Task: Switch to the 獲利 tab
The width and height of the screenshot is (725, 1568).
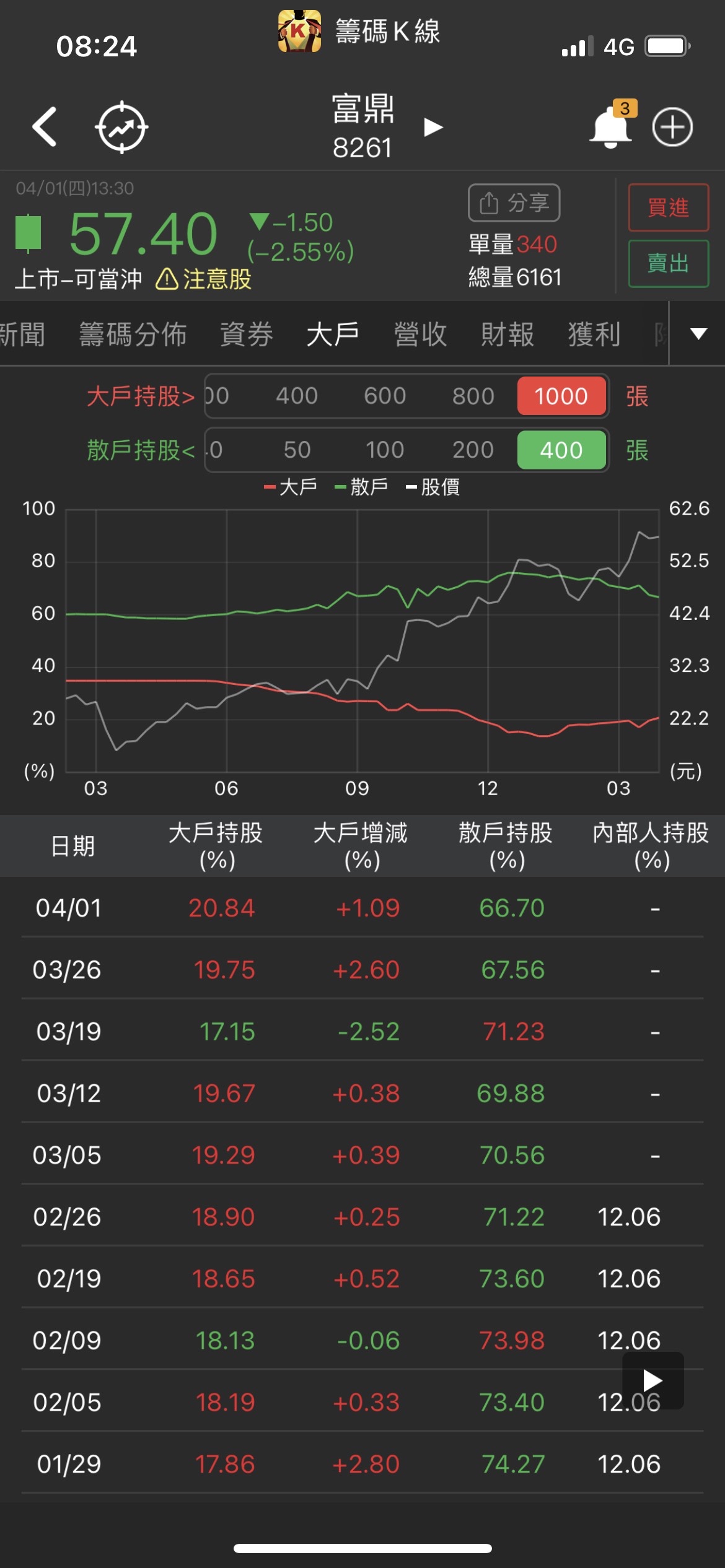Action: click(x=594, y=334)
